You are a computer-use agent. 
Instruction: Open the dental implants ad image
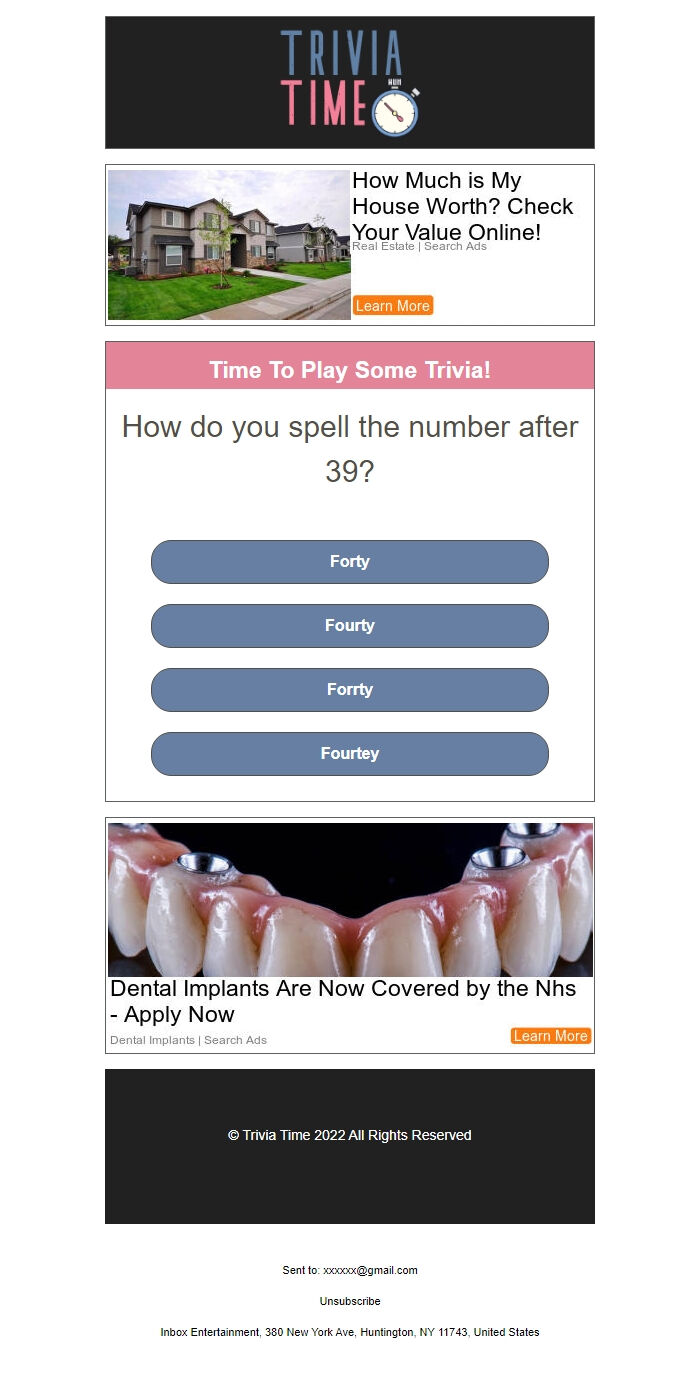[350, 900]
